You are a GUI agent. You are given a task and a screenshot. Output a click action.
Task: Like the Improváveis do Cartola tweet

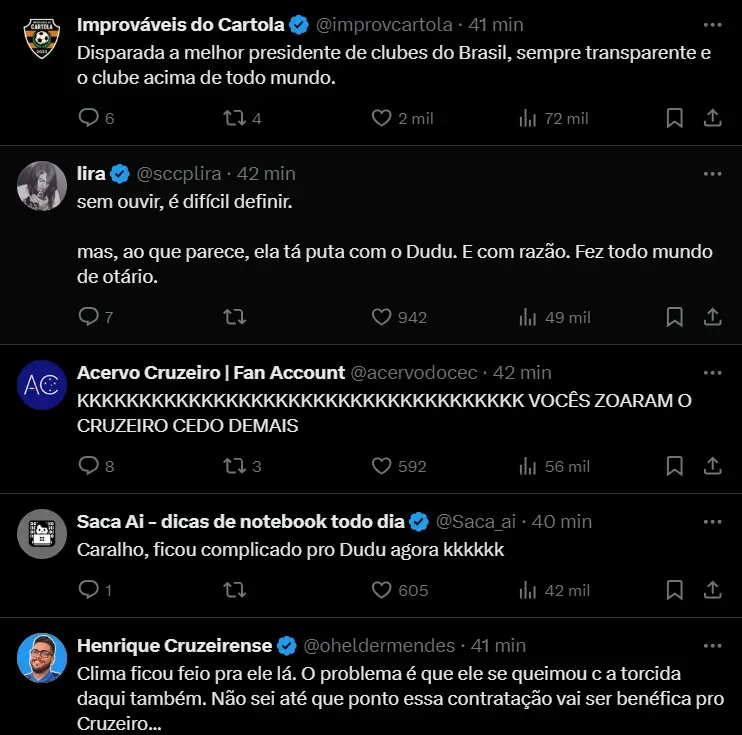pyautogui.click(x=381, y=118)
